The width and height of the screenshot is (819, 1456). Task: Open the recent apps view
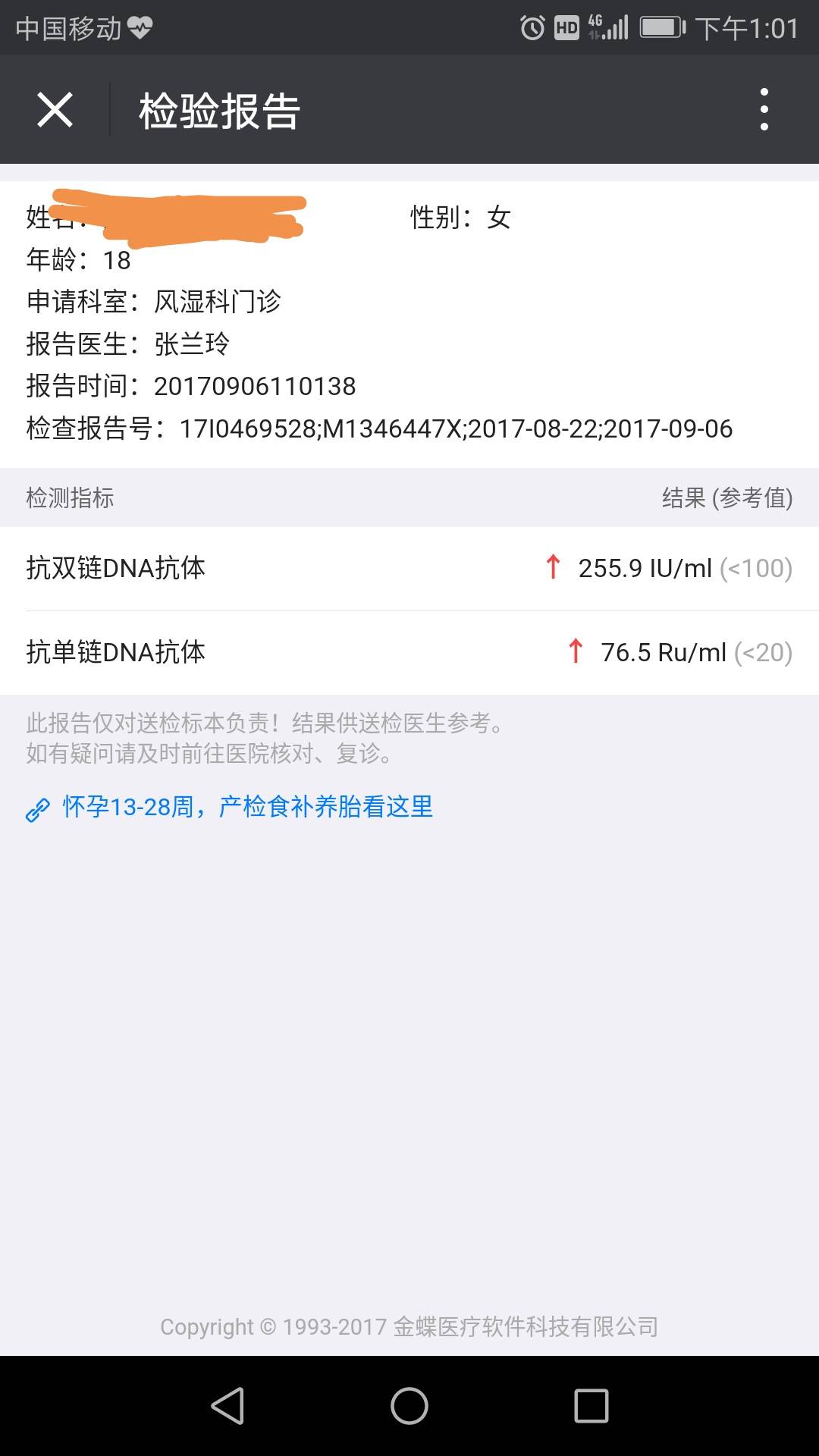(591, 1406)
